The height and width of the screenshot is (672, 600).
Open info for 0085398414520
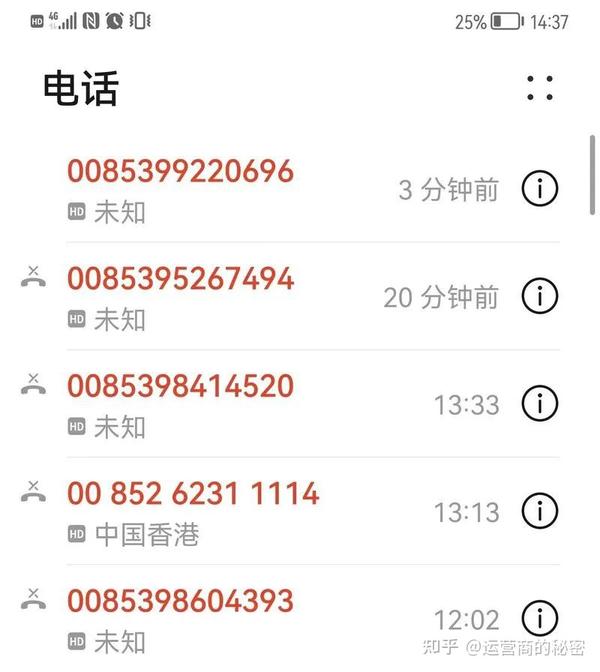(x=540, y=403)
